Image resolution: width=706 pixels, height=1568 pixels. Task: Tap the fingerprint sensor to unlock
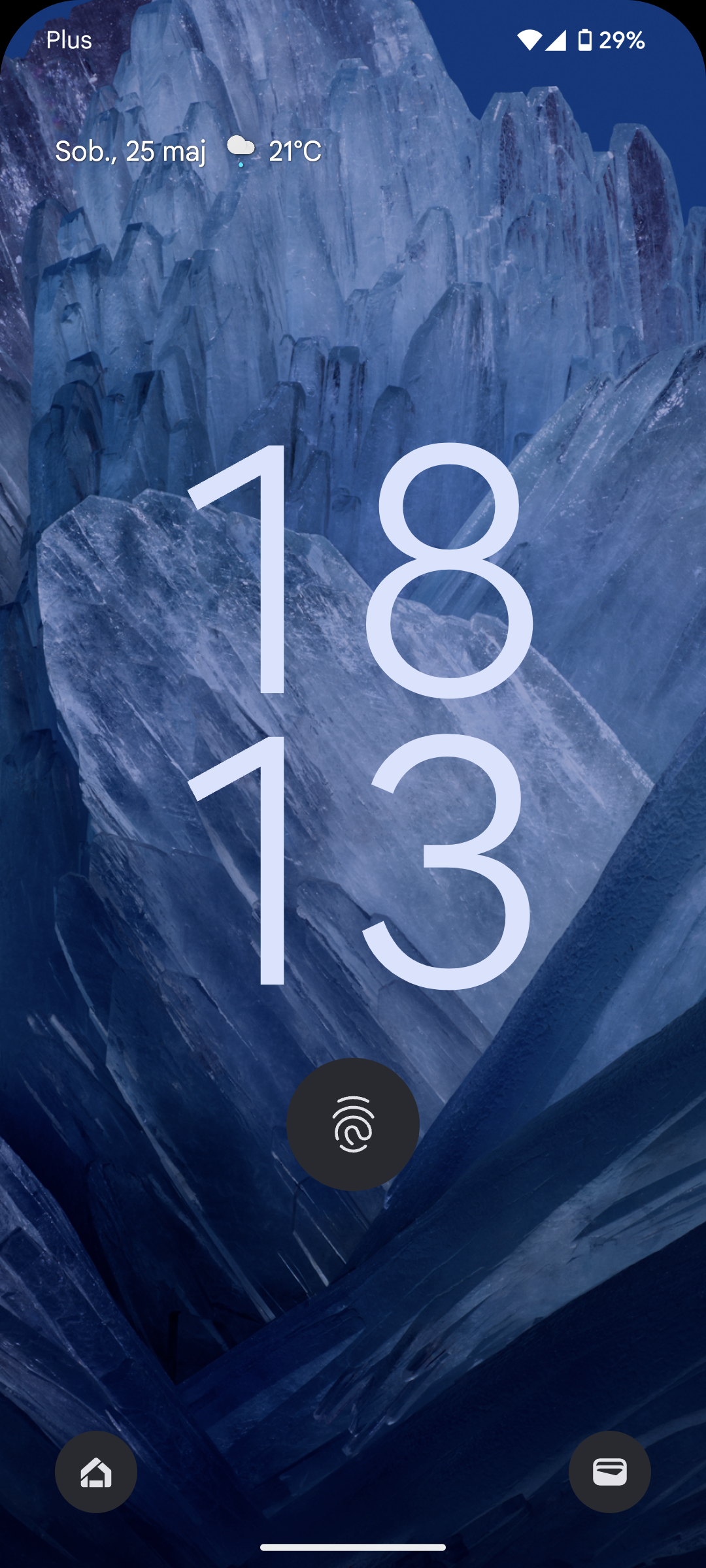pos(353,1124)
